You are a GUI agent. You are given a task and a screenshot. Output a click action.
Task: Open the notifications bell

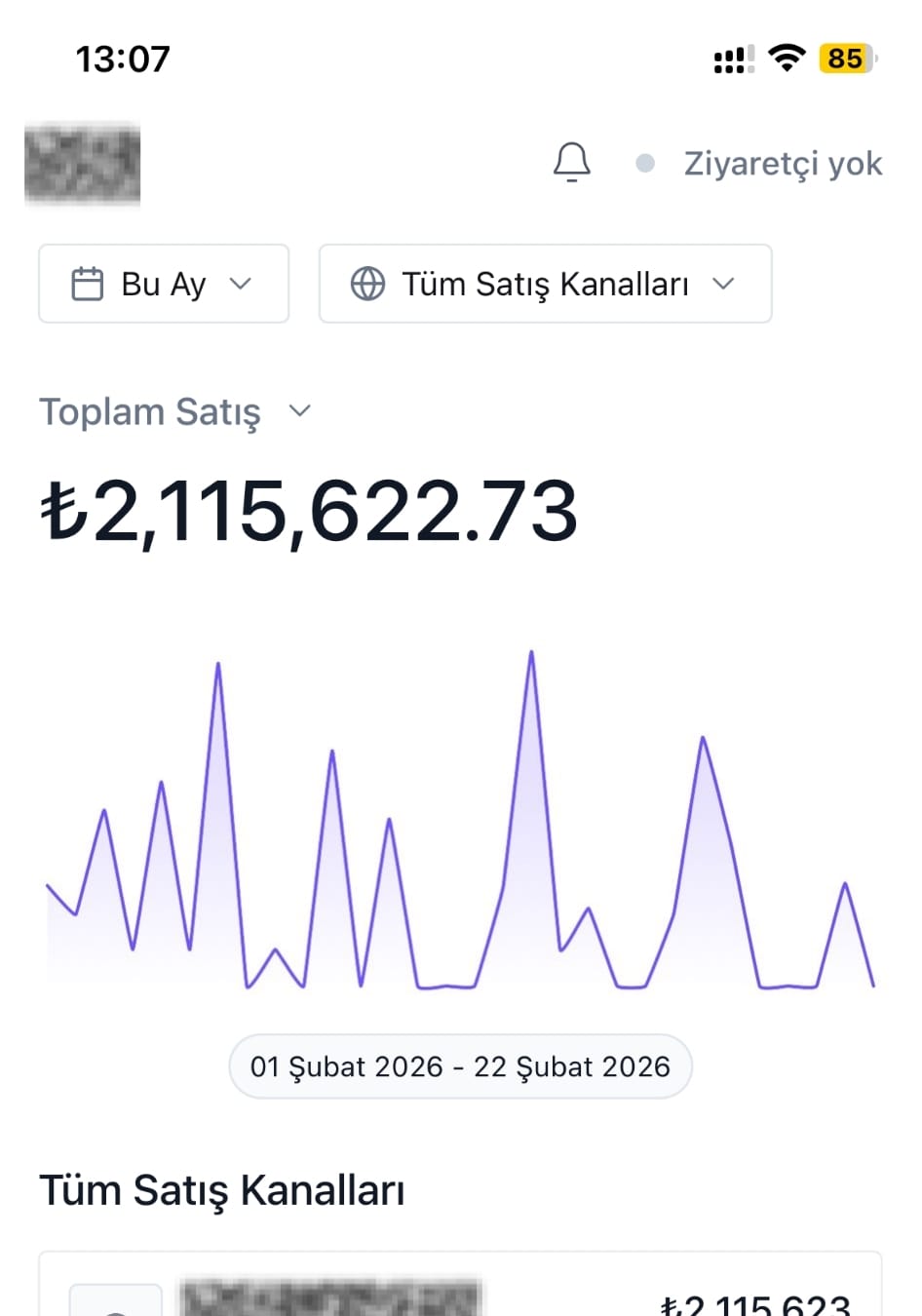click(572, 163)
